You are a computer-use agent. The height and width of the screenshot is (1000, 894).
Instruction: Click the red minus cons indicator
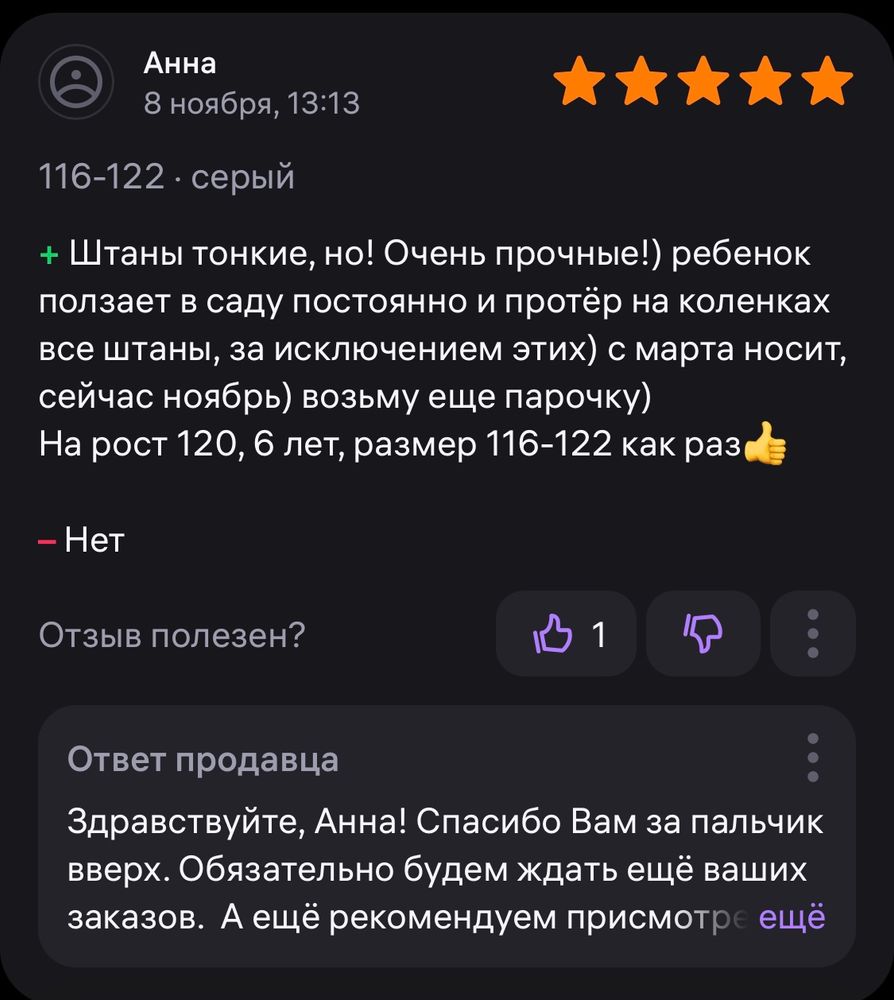pyautogui.click(x=45, y=540)
